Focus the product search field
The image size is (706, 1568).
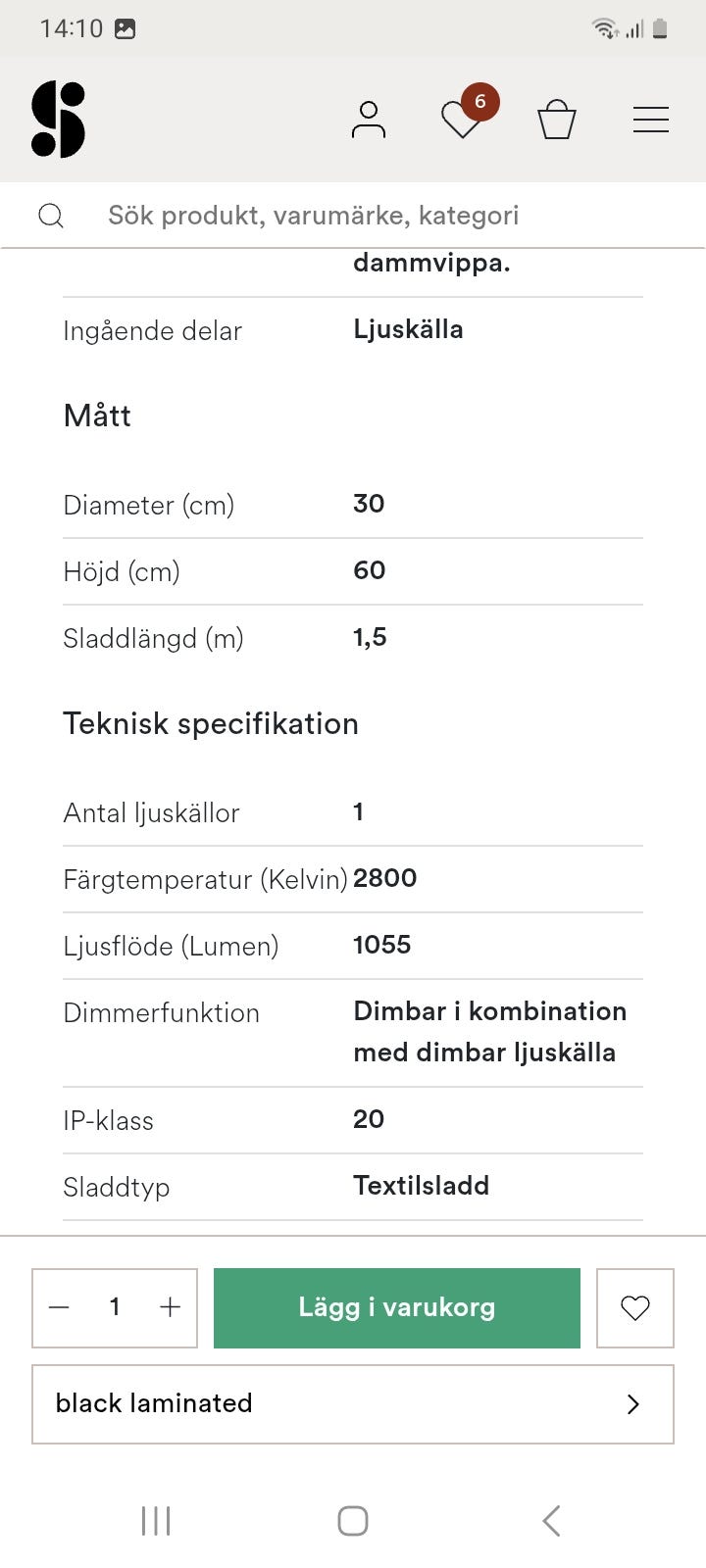tap(353, 215)
